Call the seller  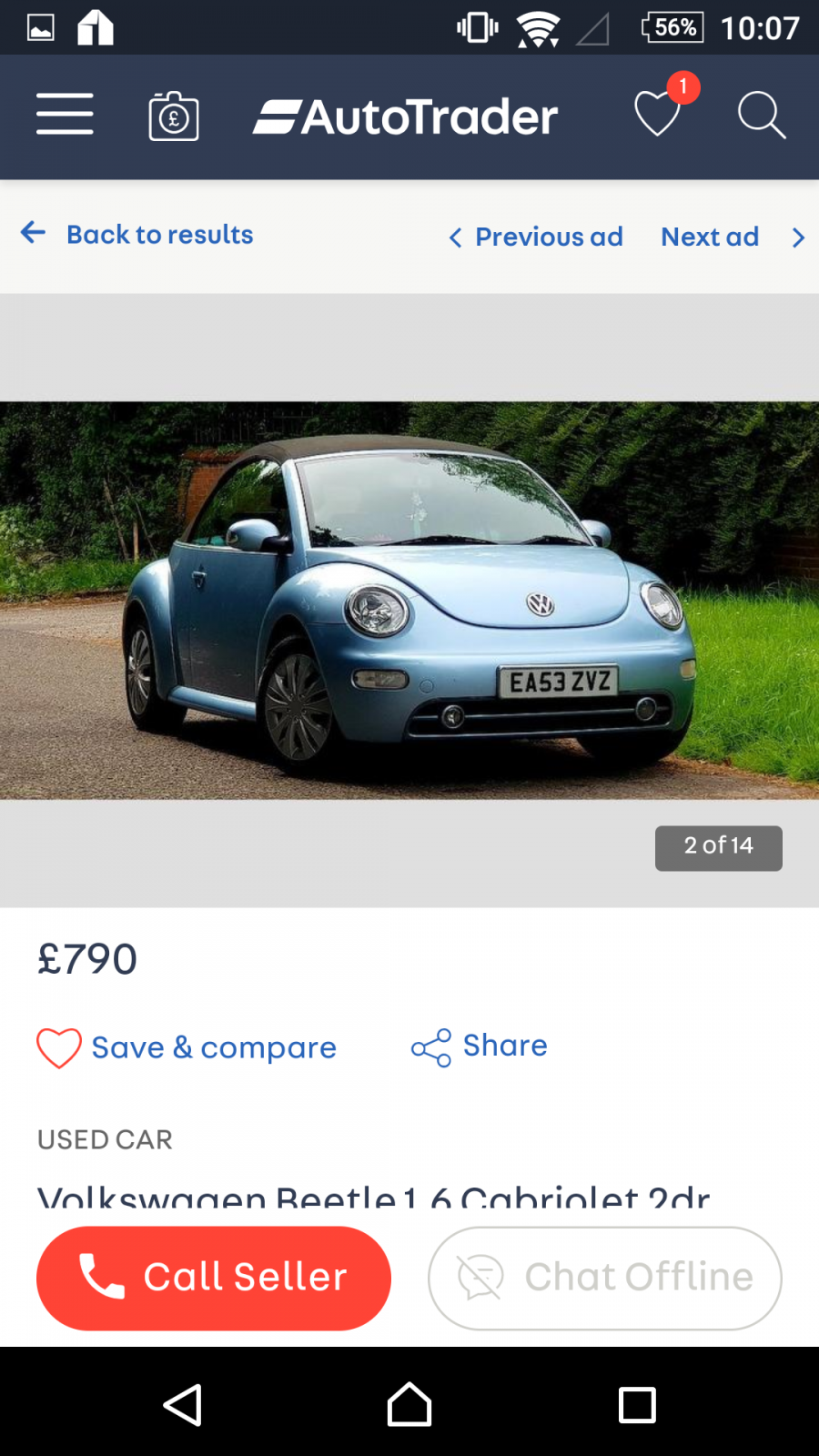(x=214, y=1278)
